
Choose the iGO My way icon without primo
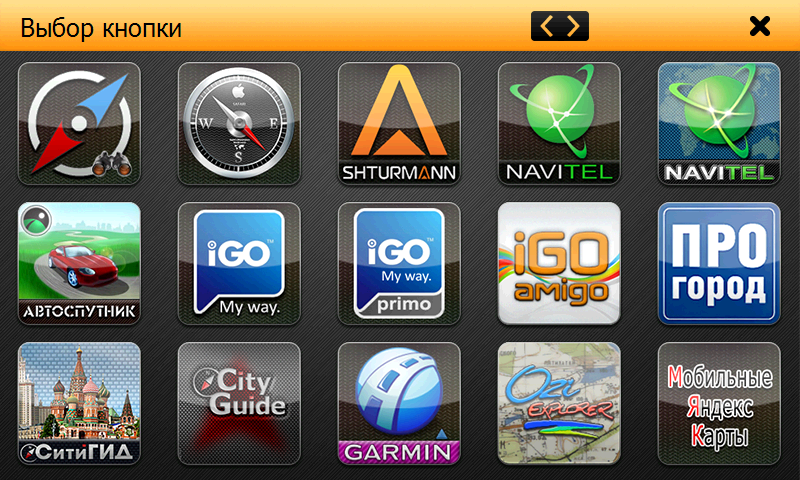tap(239, 264)
